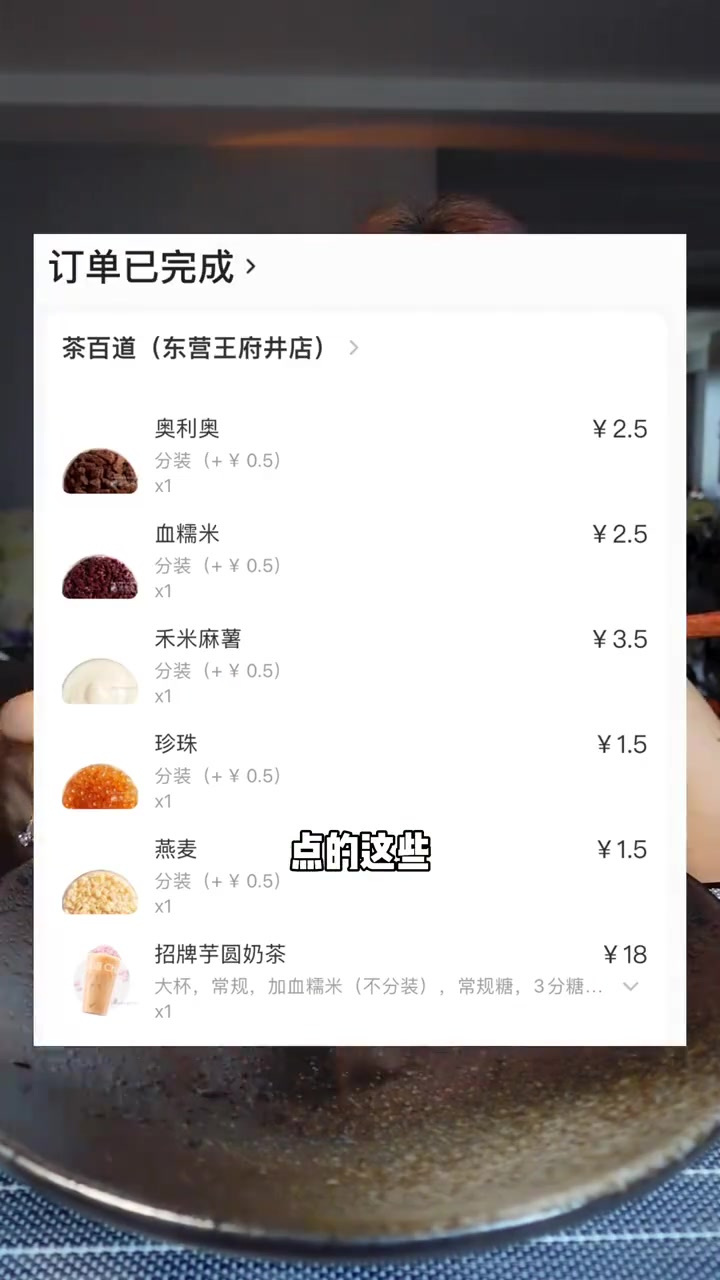Click the chevron after 订单已完成
Screen dimensions: 720x1280
251,267
